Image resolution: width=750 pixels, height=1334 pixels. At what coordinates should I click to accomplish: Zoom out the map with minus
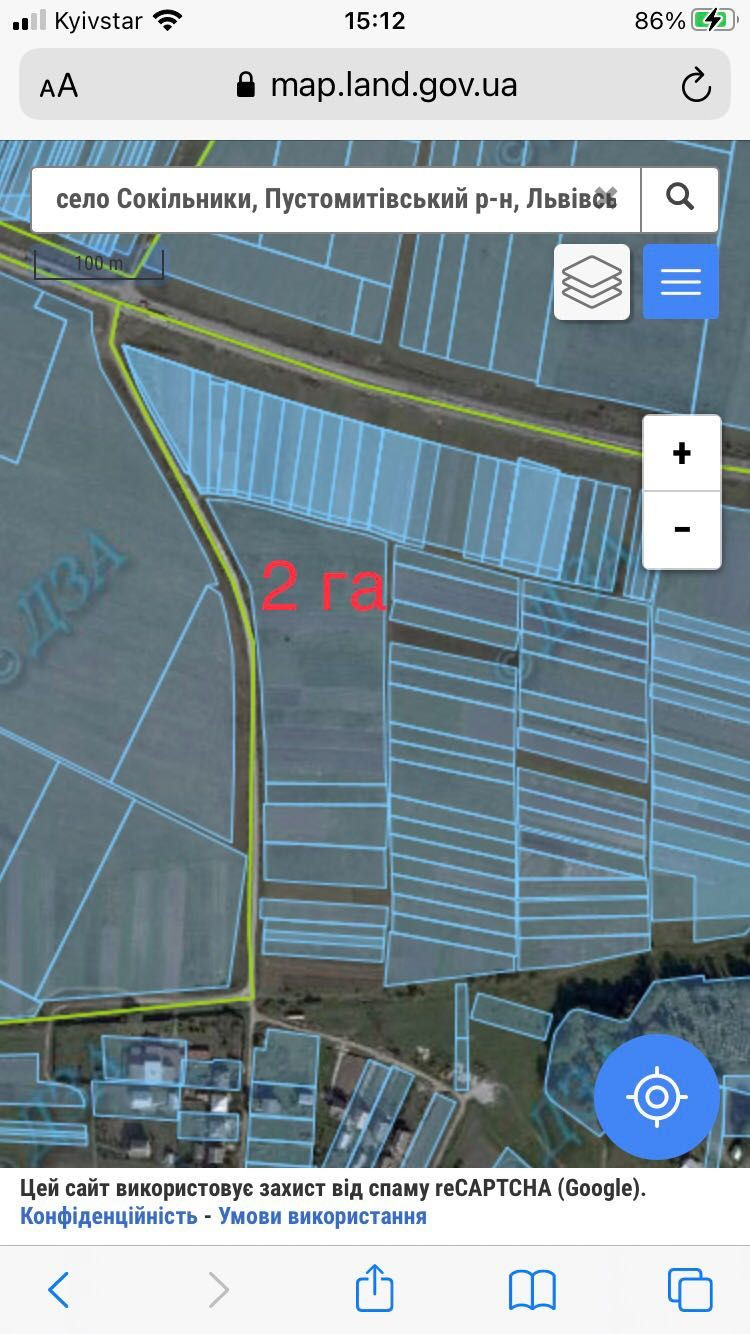681,529
